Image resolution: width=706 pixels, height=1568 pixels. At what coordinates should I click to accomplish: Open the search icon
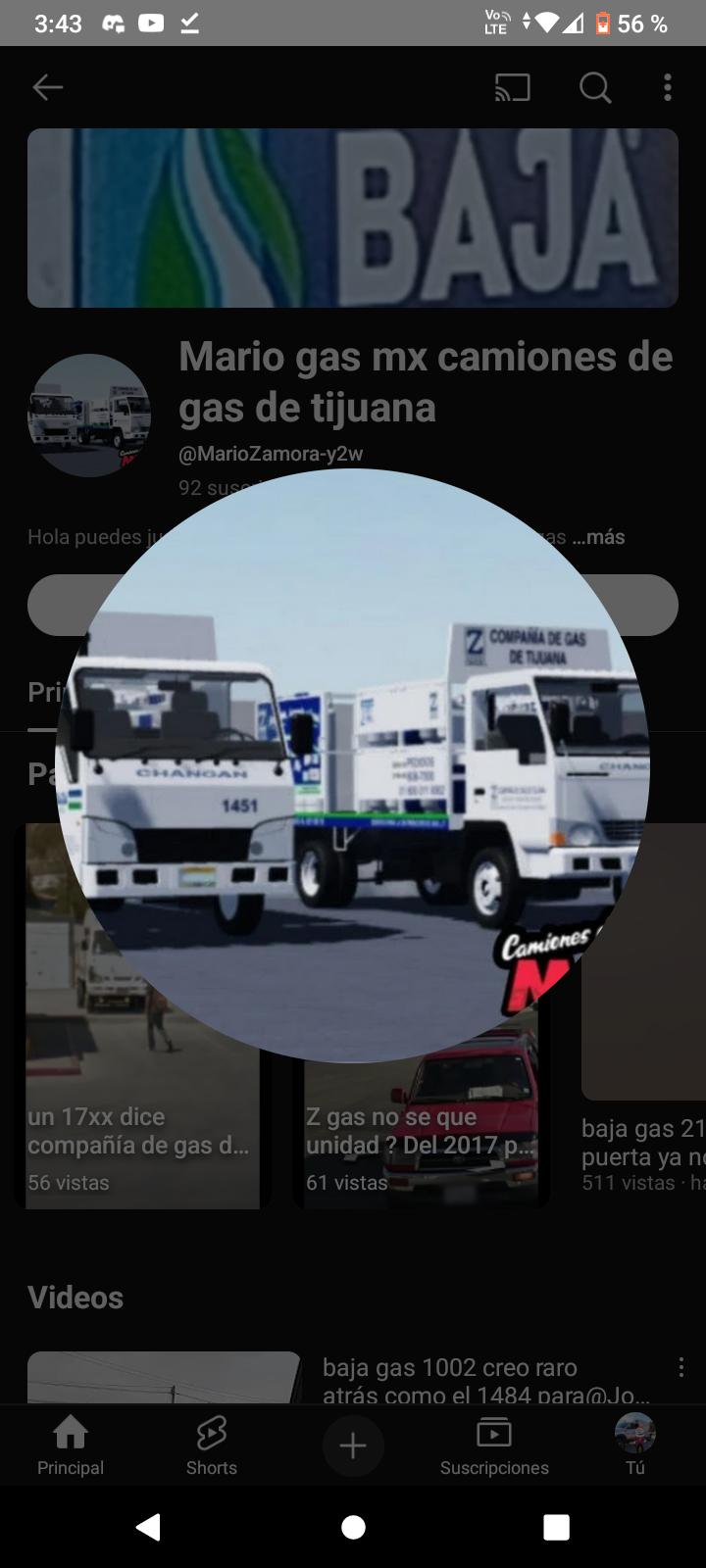coord(594,87)
